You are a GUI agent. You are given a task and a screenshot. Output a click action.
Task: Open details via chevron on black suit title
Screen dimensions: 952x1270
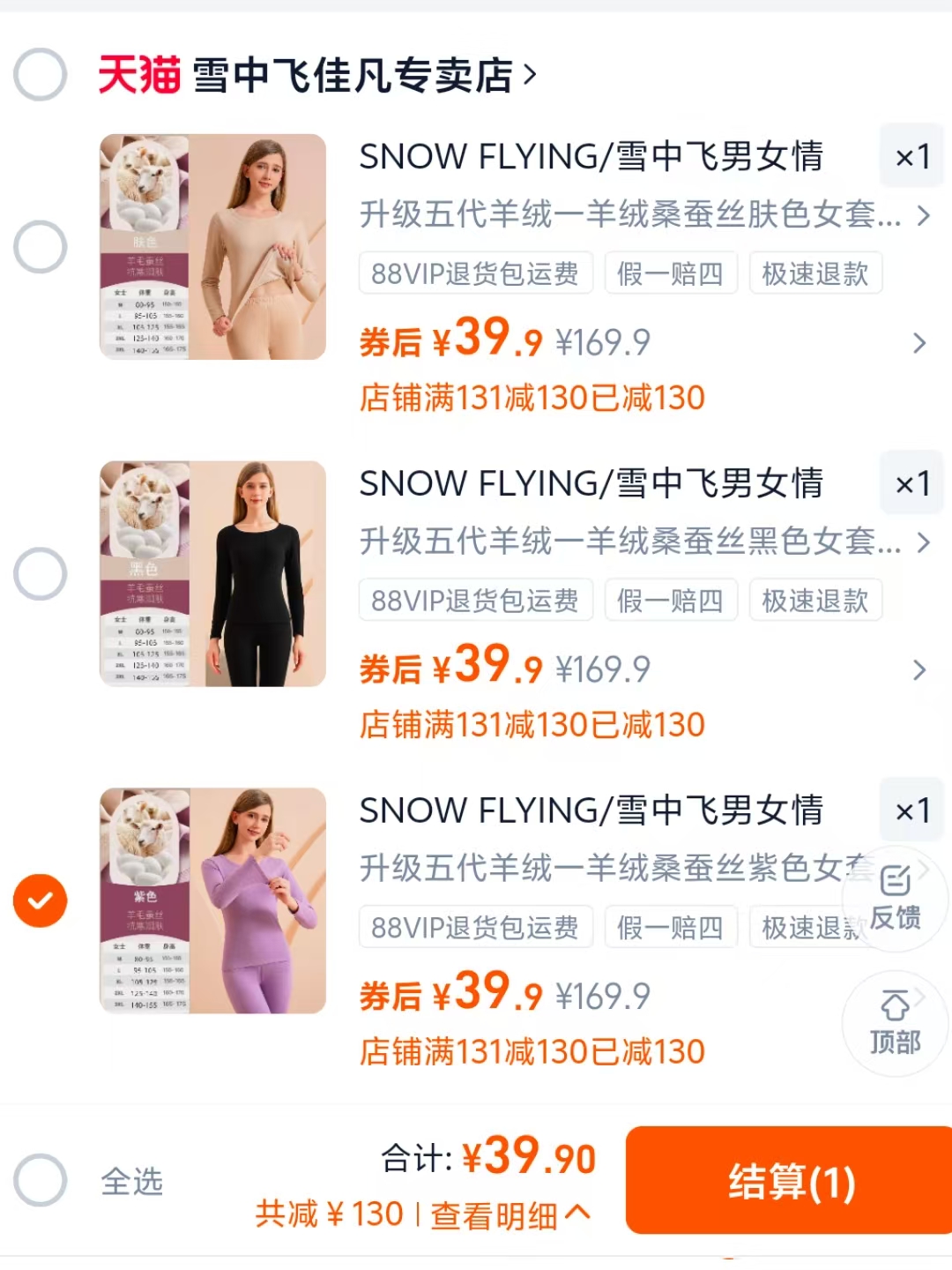923,544
